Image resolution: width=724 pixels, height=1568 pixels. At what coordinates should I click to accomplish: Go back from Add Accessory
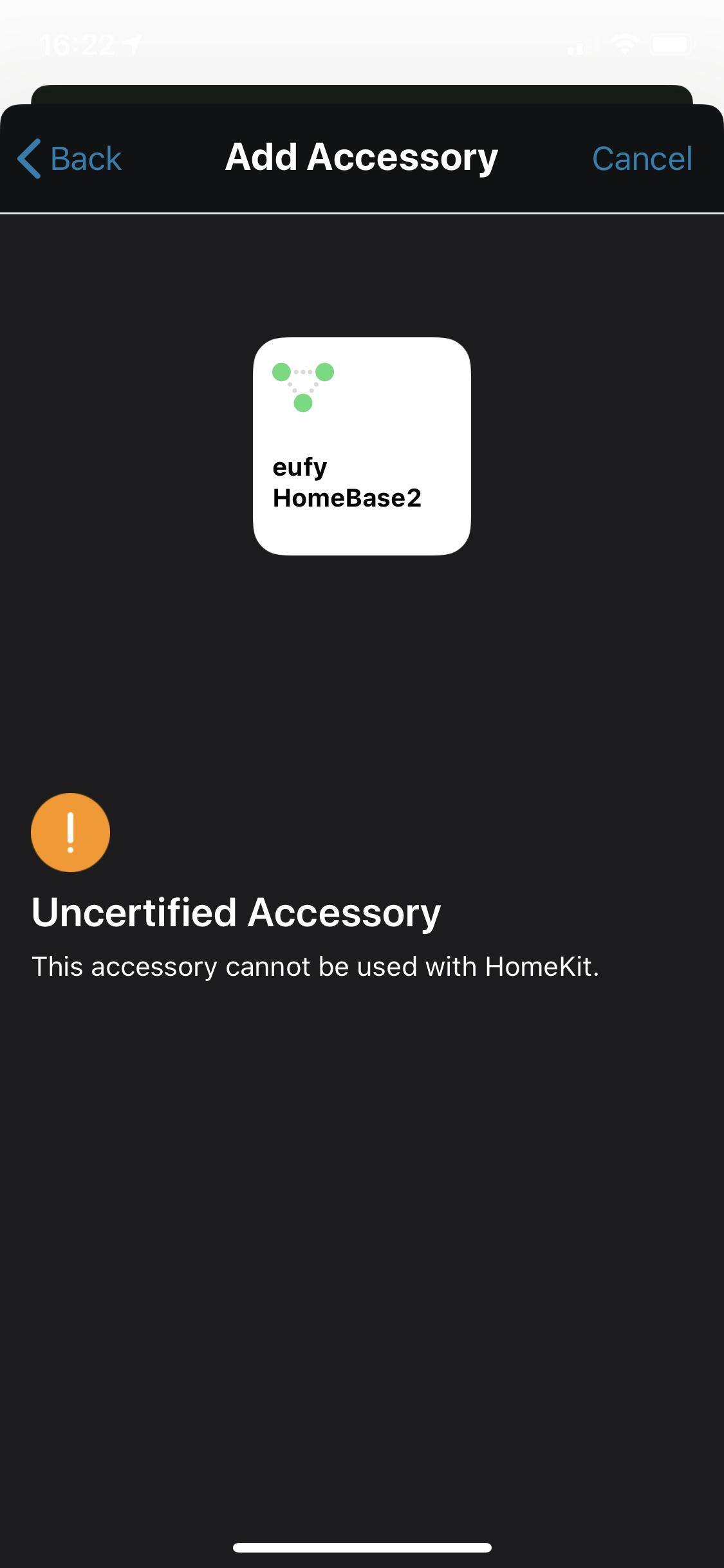click(70, 158)
